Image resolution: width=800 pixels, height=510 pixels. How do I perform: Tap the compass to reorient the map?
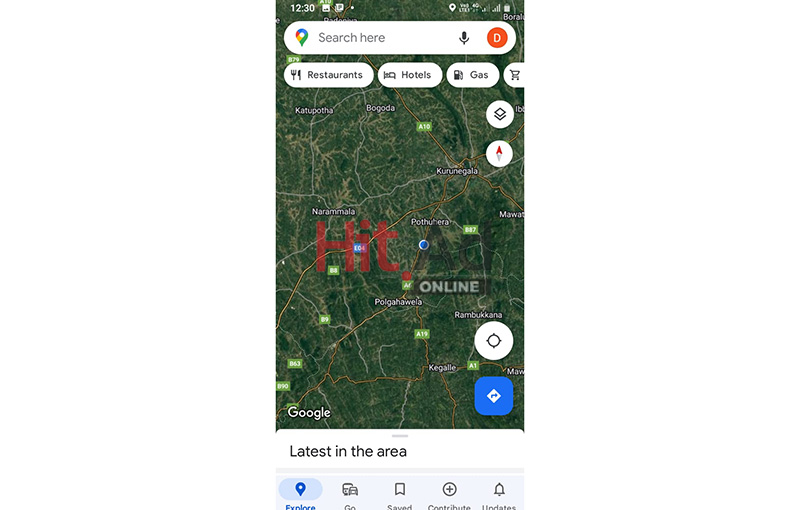pos(500,153)
